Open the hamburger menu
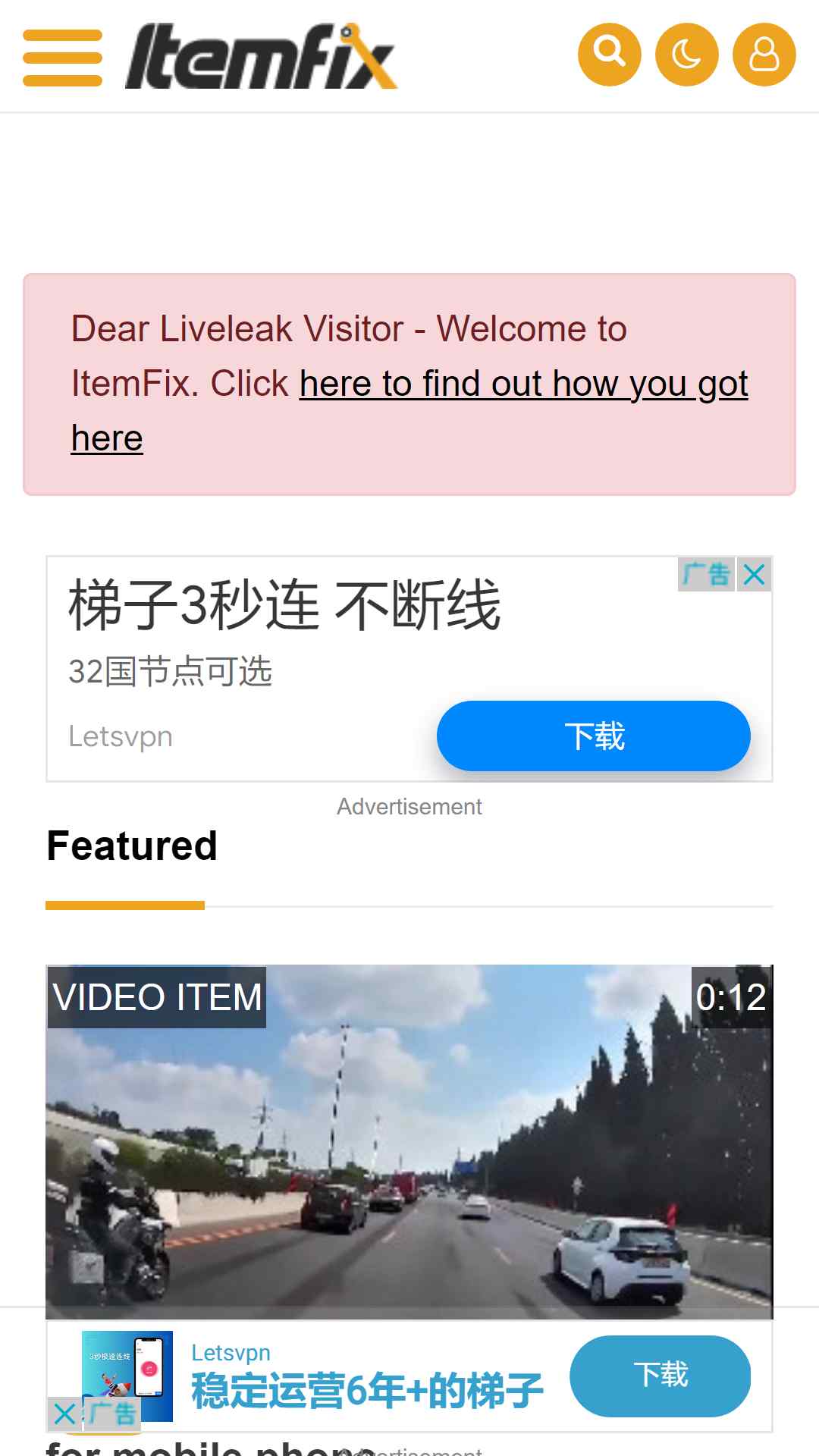 [62, 58]
